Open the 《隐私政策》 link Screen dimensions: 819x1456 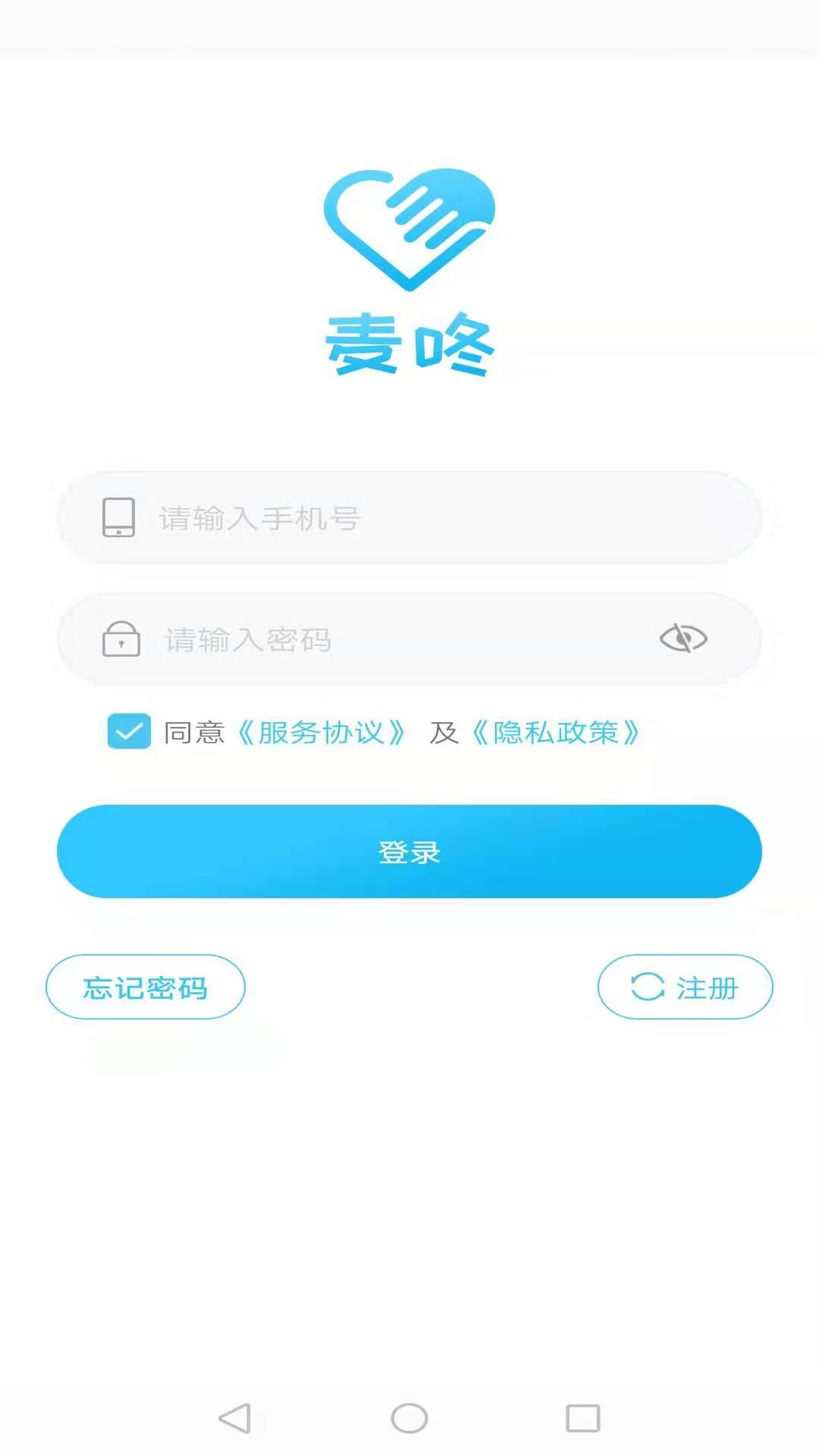pos(556,733)
